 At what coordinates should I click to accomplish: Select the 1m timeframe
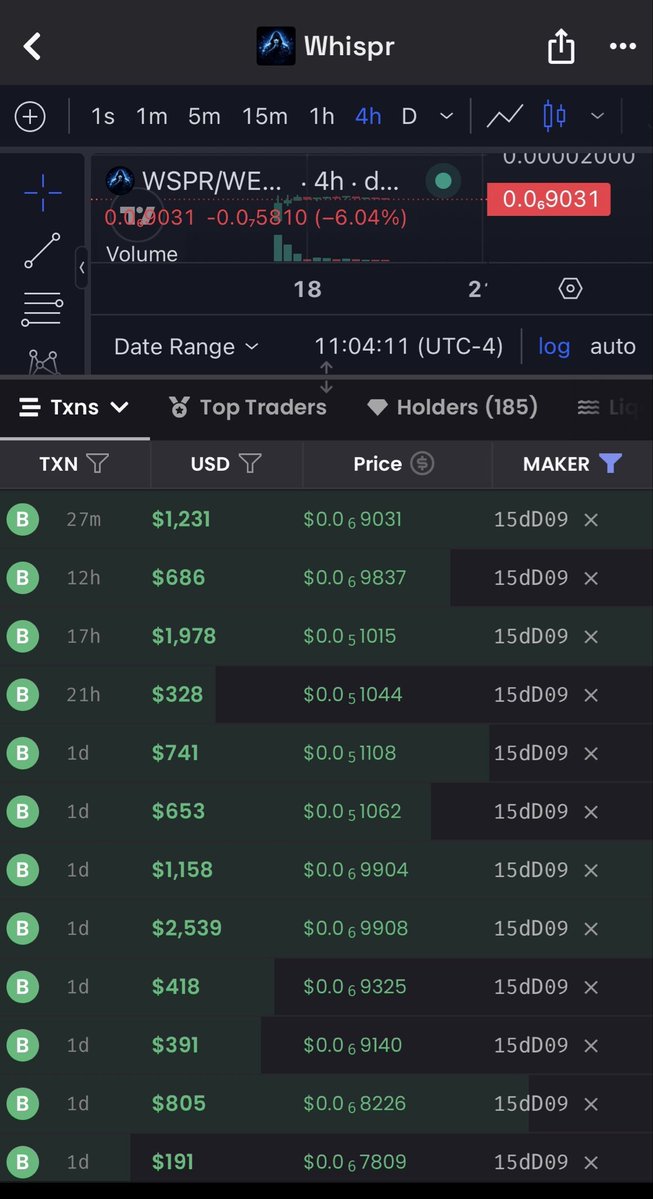[151, 117]
